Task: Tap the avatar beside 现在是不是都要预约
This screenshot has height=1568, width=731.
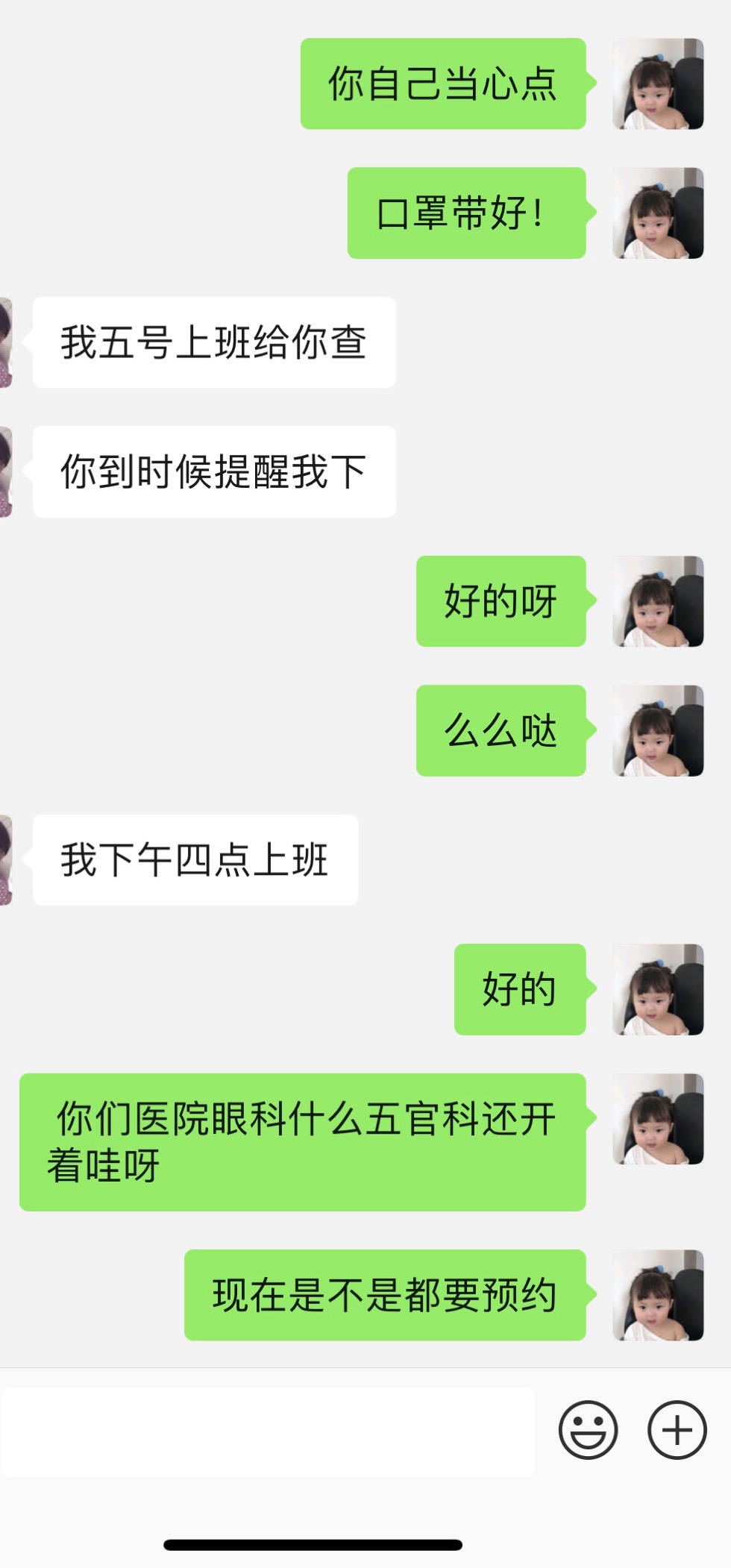Action: tap(658, 1295)
